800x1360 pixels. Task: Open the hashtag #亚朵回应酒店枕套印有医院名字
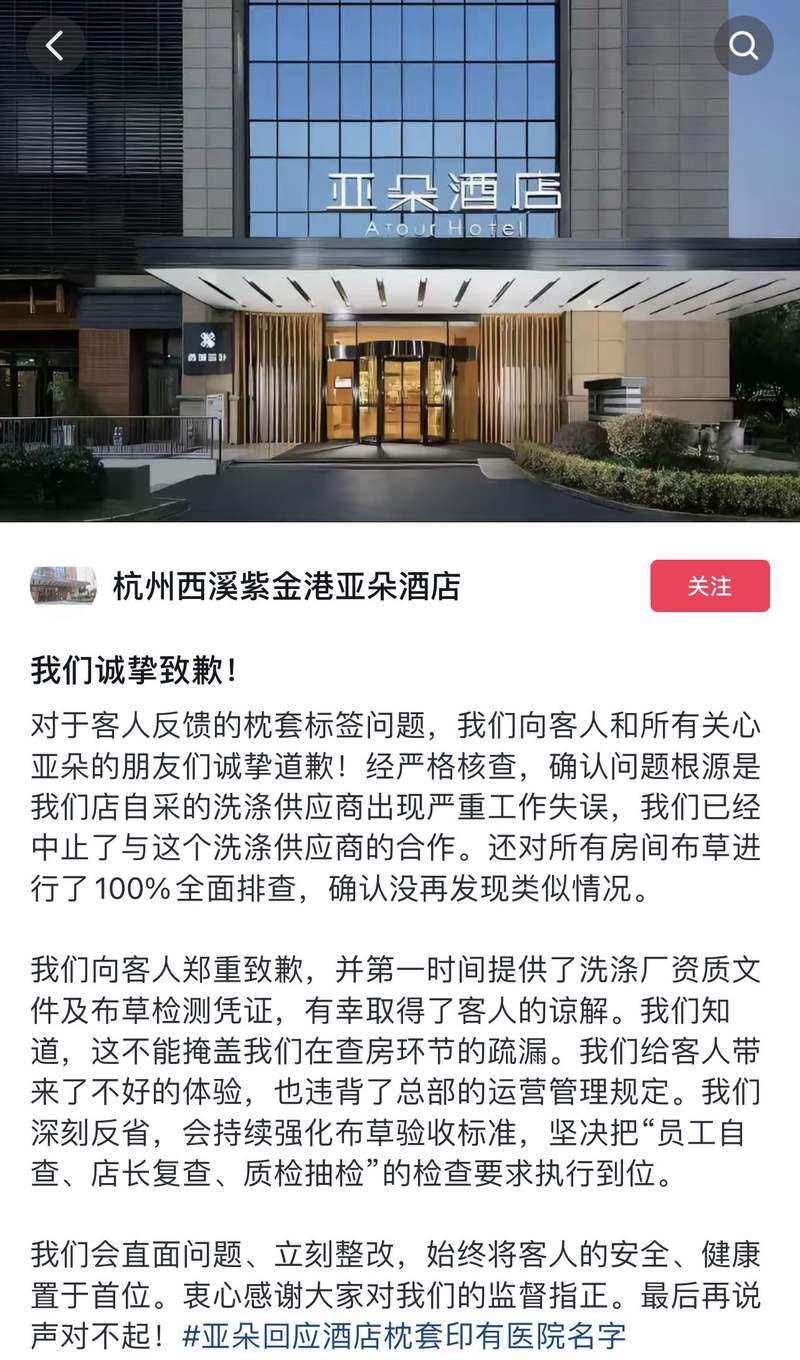[x=404, y=1335]
